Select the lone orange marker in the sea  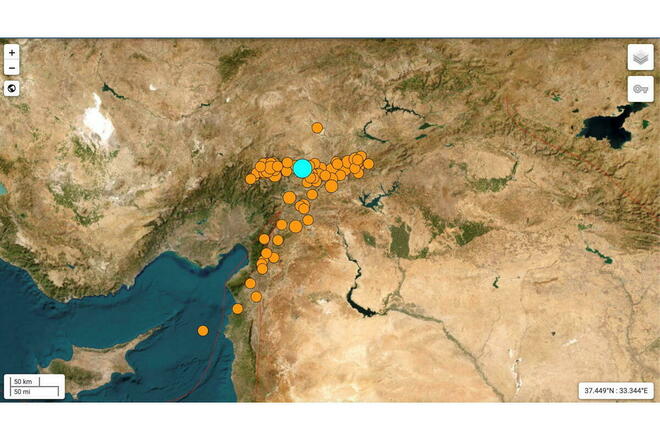[x=203, y=331]
